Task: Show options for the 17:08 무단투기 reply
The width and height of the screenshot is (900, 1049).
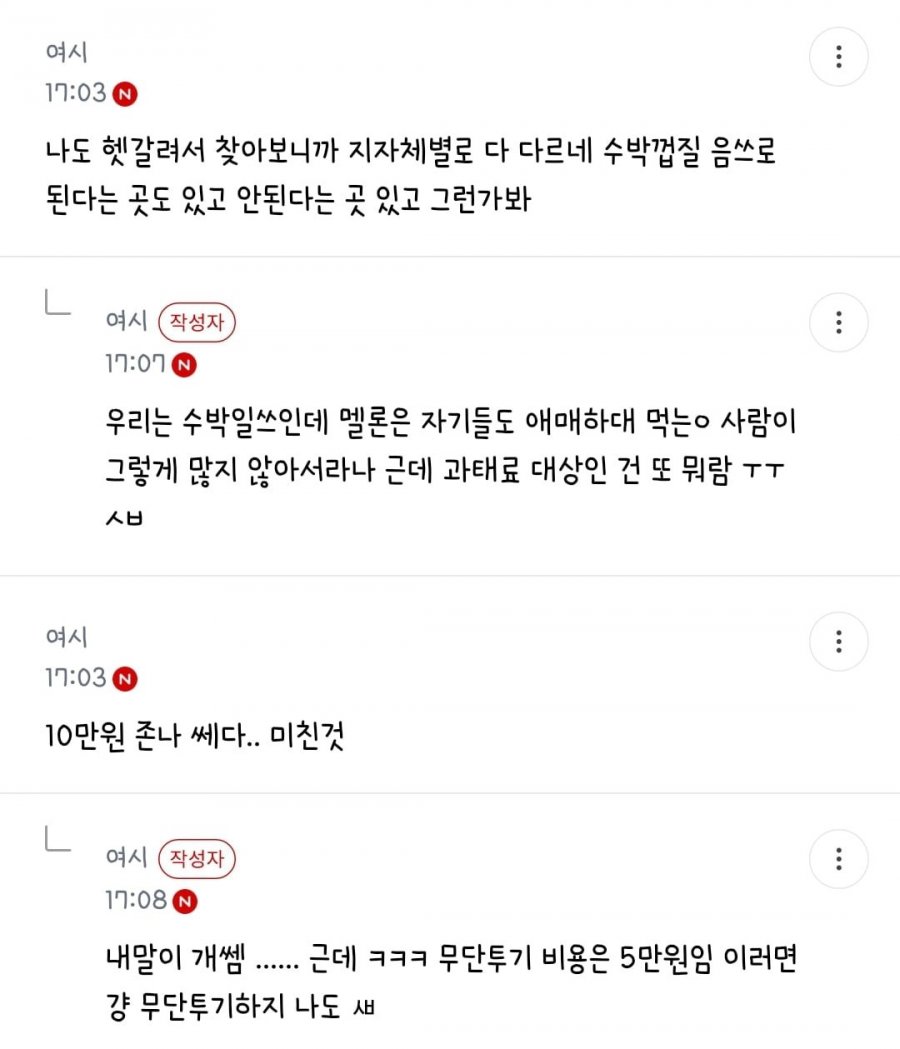Action: tap(838, 859)
